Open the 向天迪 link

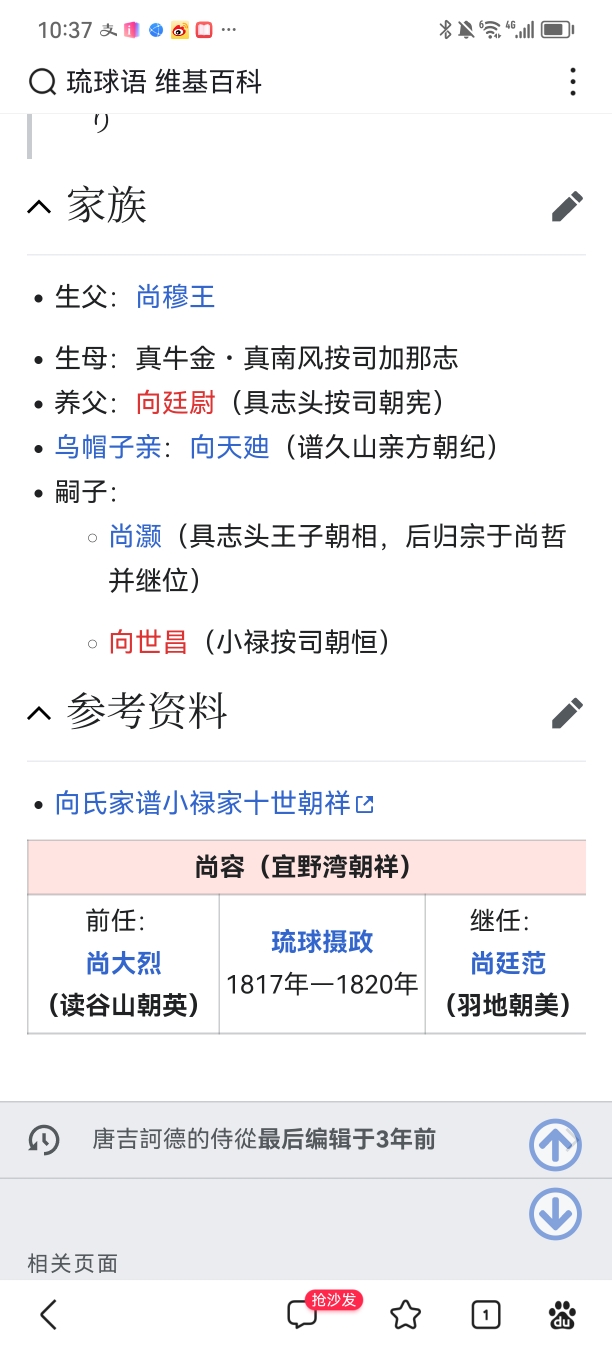coord(230,447)
